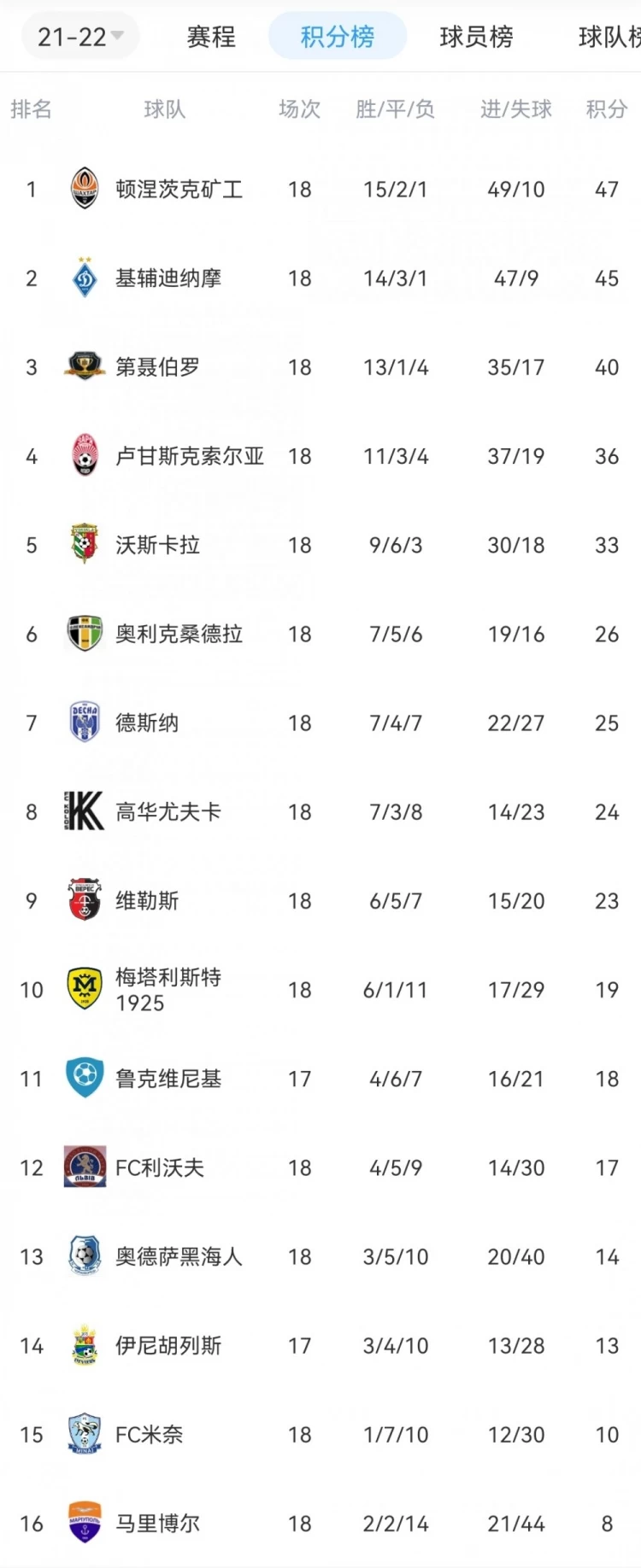
Task: Open 高华尤夫卡 team page
Action: pos(168,812)
